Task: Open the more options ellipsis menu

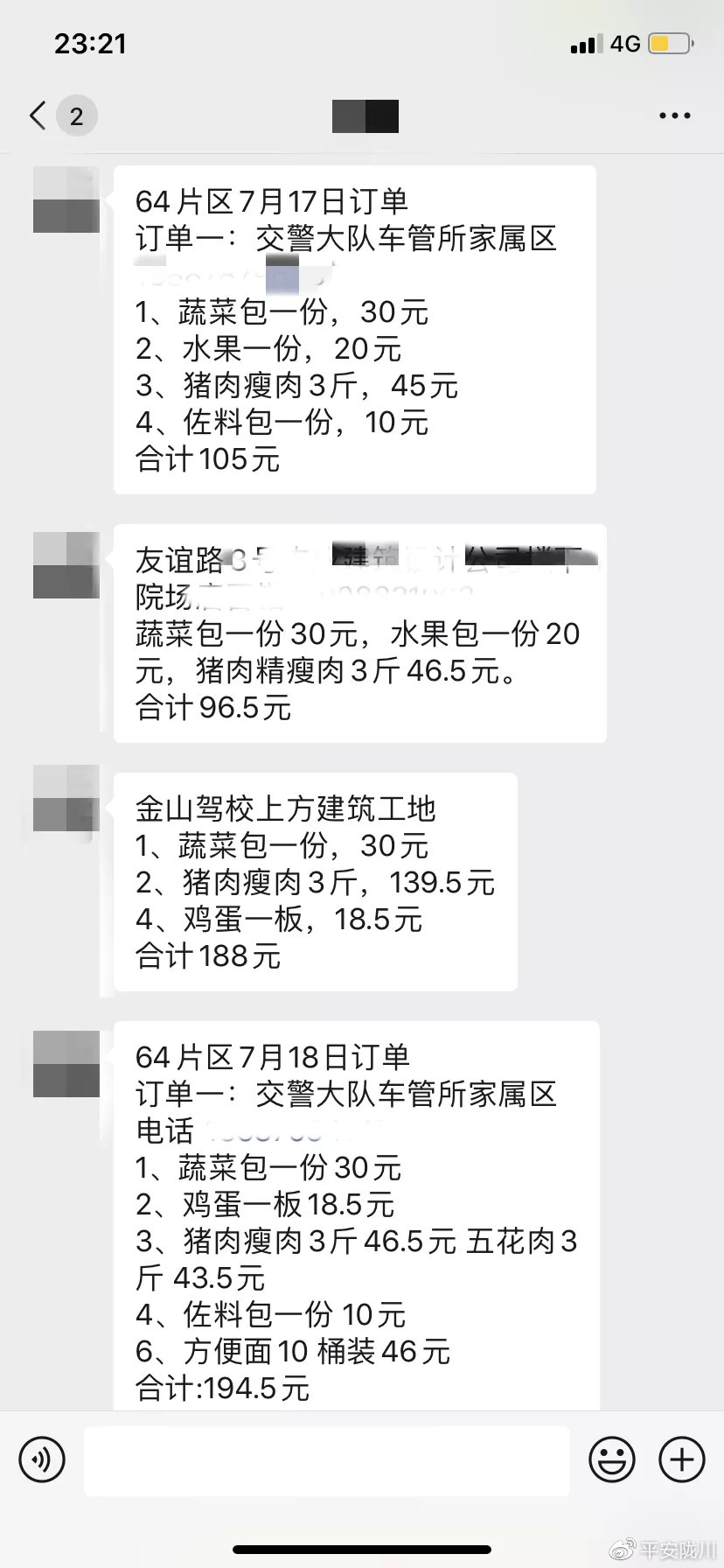Action: [x=673, y=115]
